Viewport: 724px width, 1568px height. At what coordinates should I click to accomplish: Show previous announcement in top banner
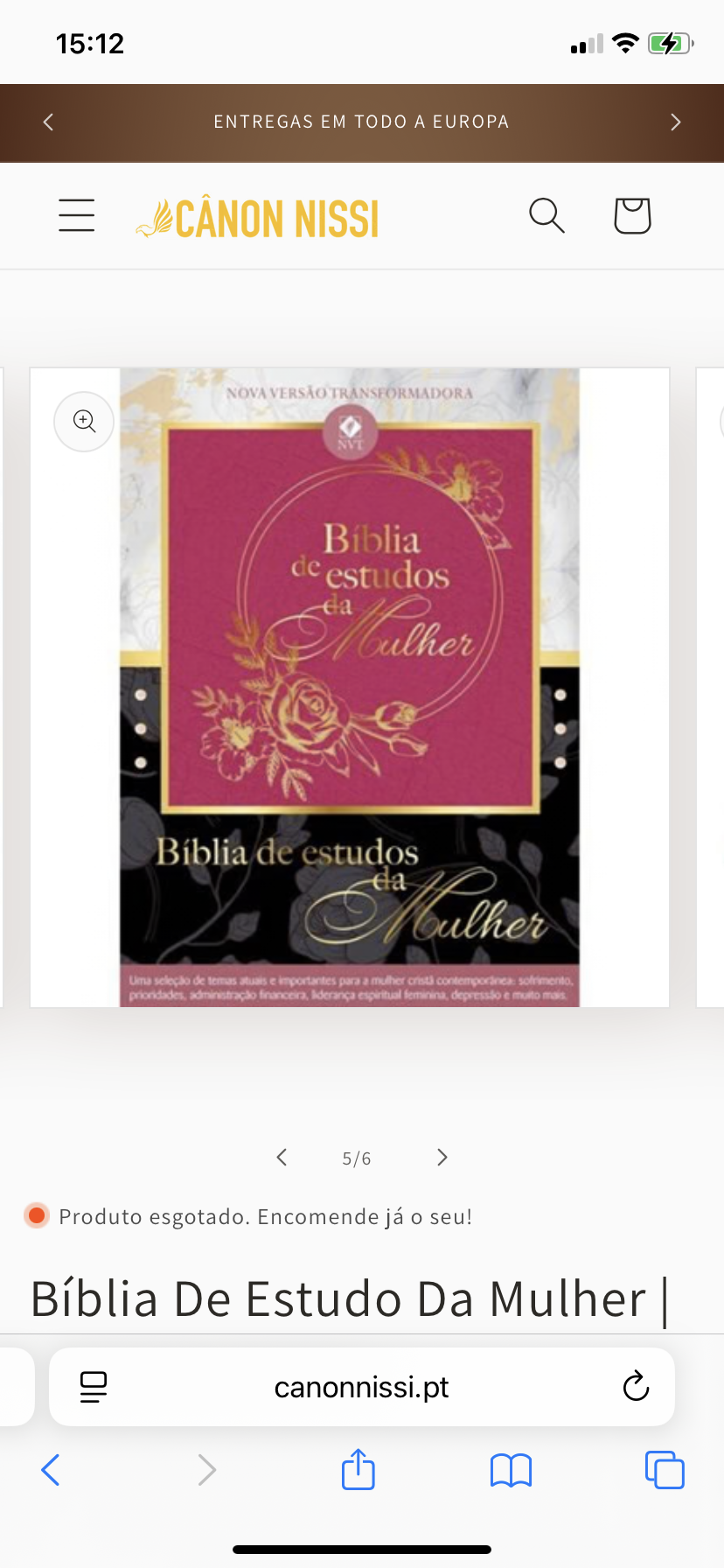[x=49, y=122]
